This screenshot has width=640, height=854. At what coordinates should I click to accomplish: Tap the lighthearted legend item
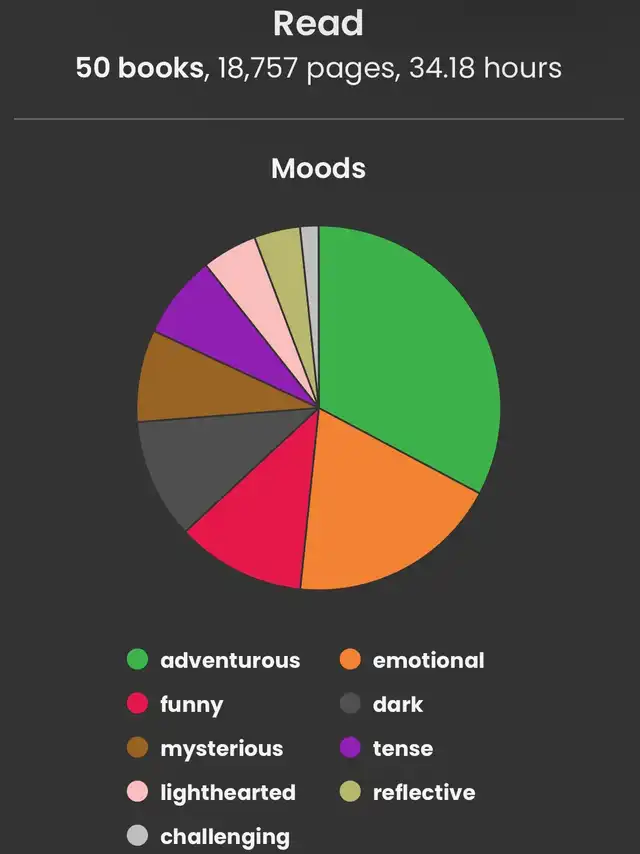212,792
